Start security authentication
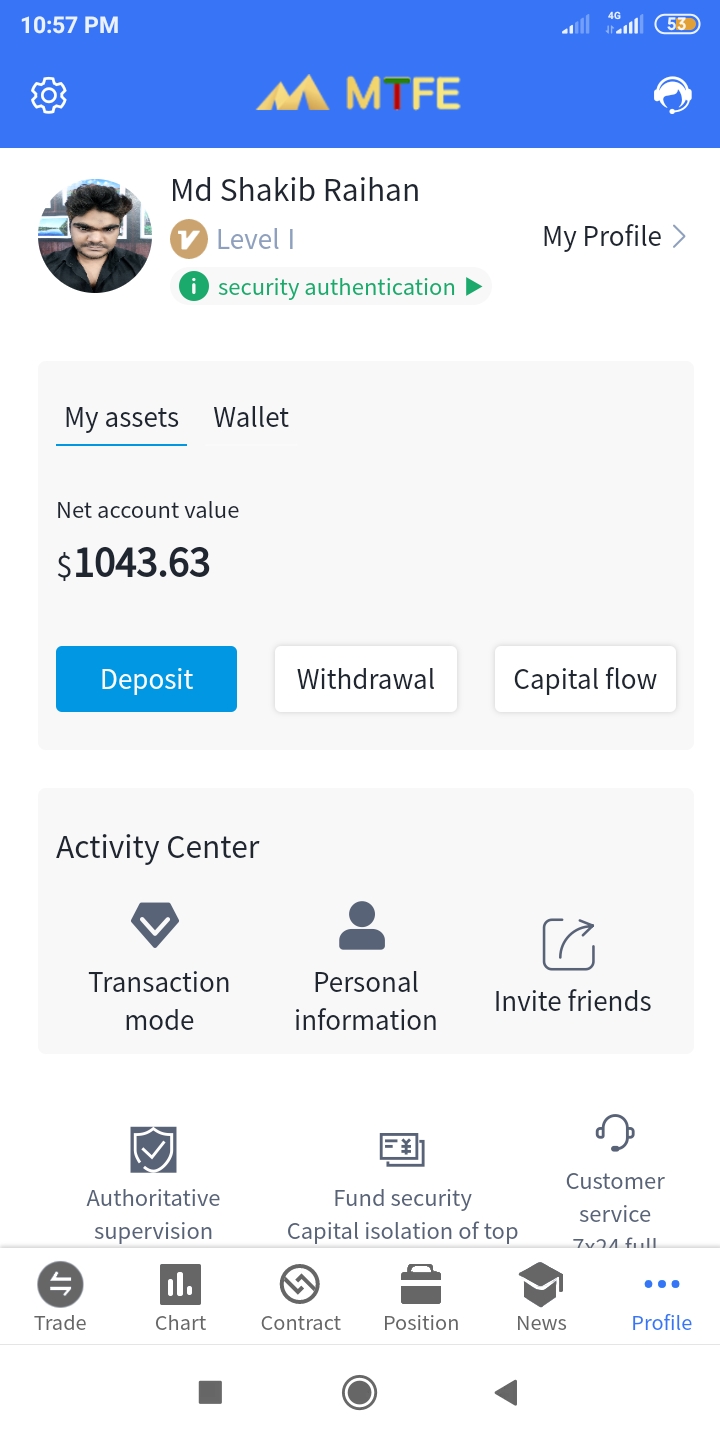Viewport: 720px width, 1440px height. tap(331, 287)
